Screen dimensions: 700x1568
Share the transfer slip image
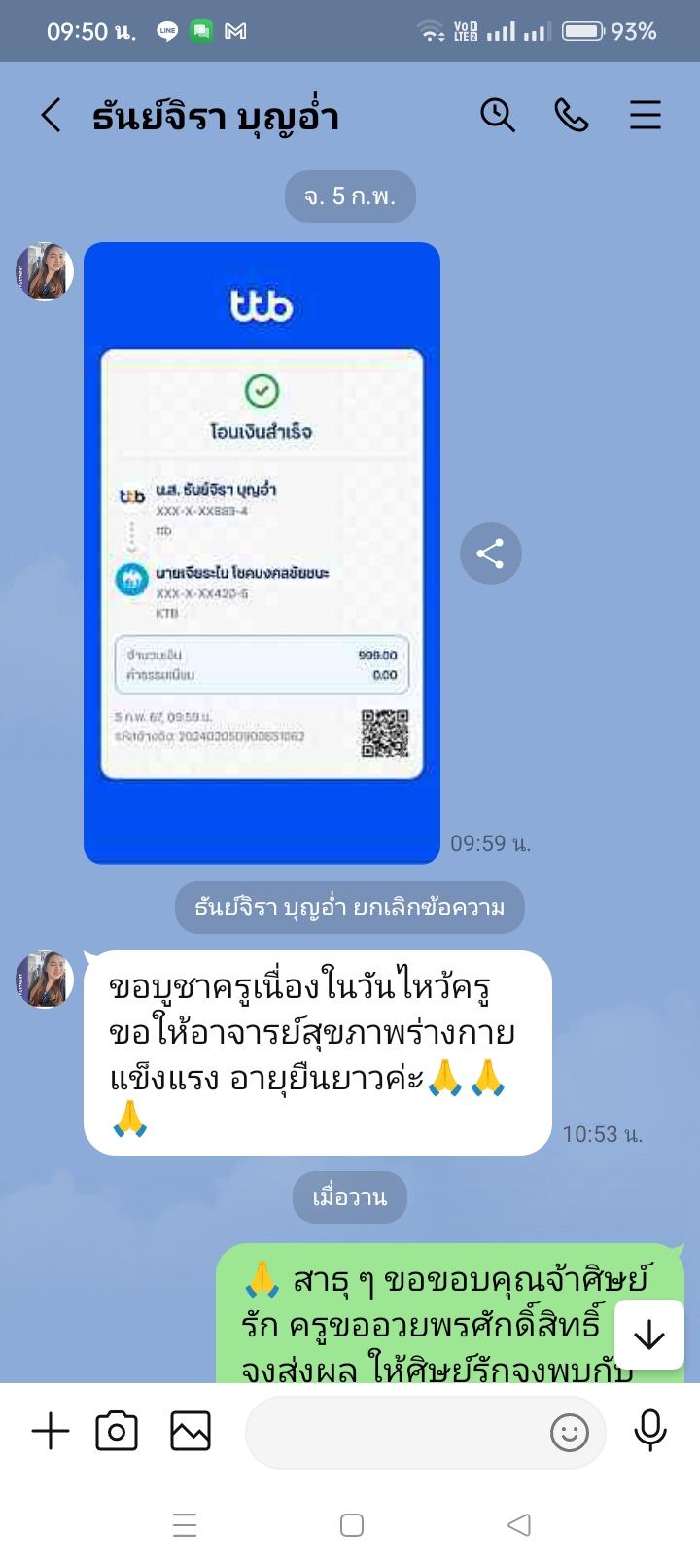[x=490, y=553]
